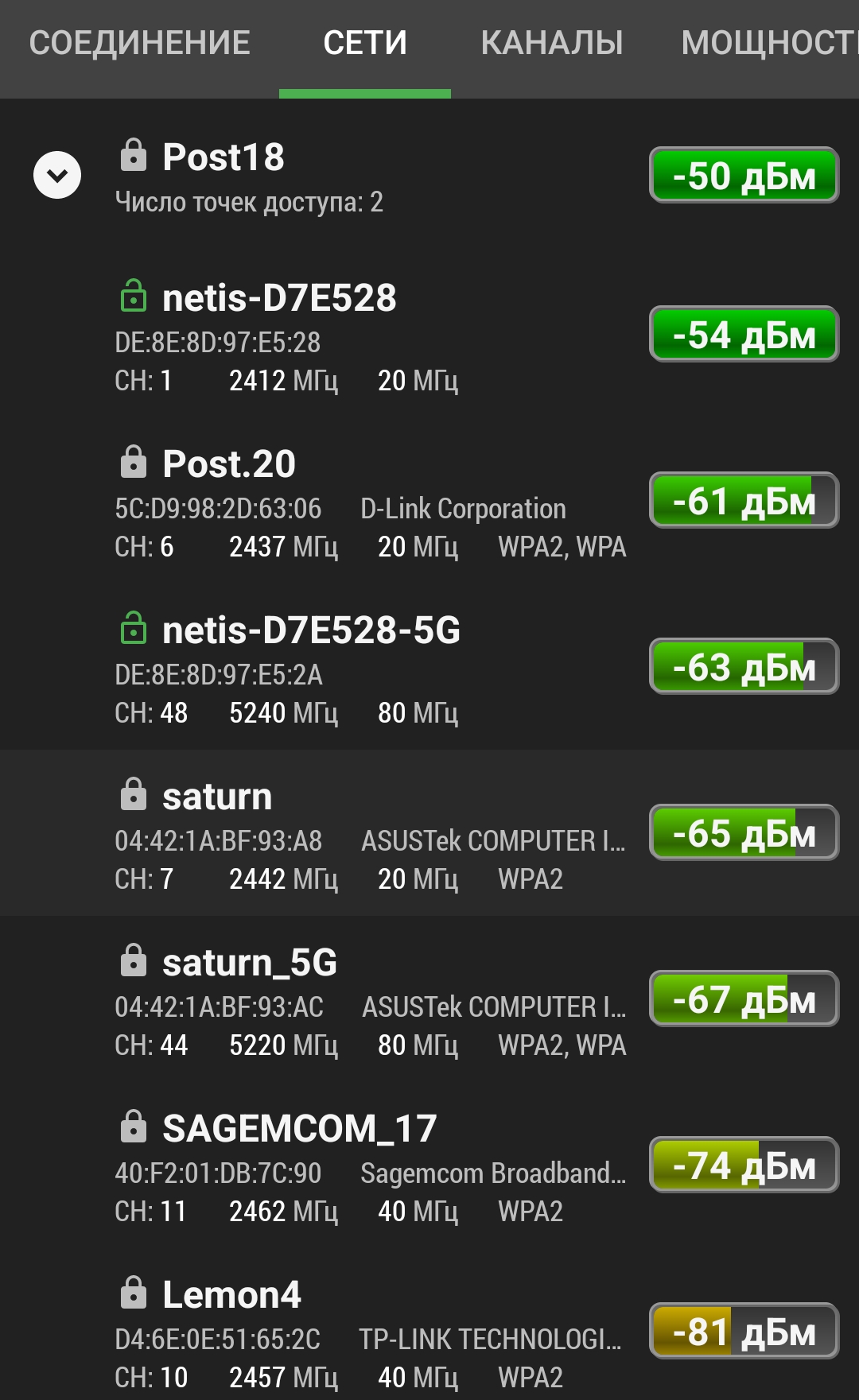Switch to the СОЕДИНЕНИЕ tab
Viewport: 859px width, 1400px height.
click(x=139, y=43)
